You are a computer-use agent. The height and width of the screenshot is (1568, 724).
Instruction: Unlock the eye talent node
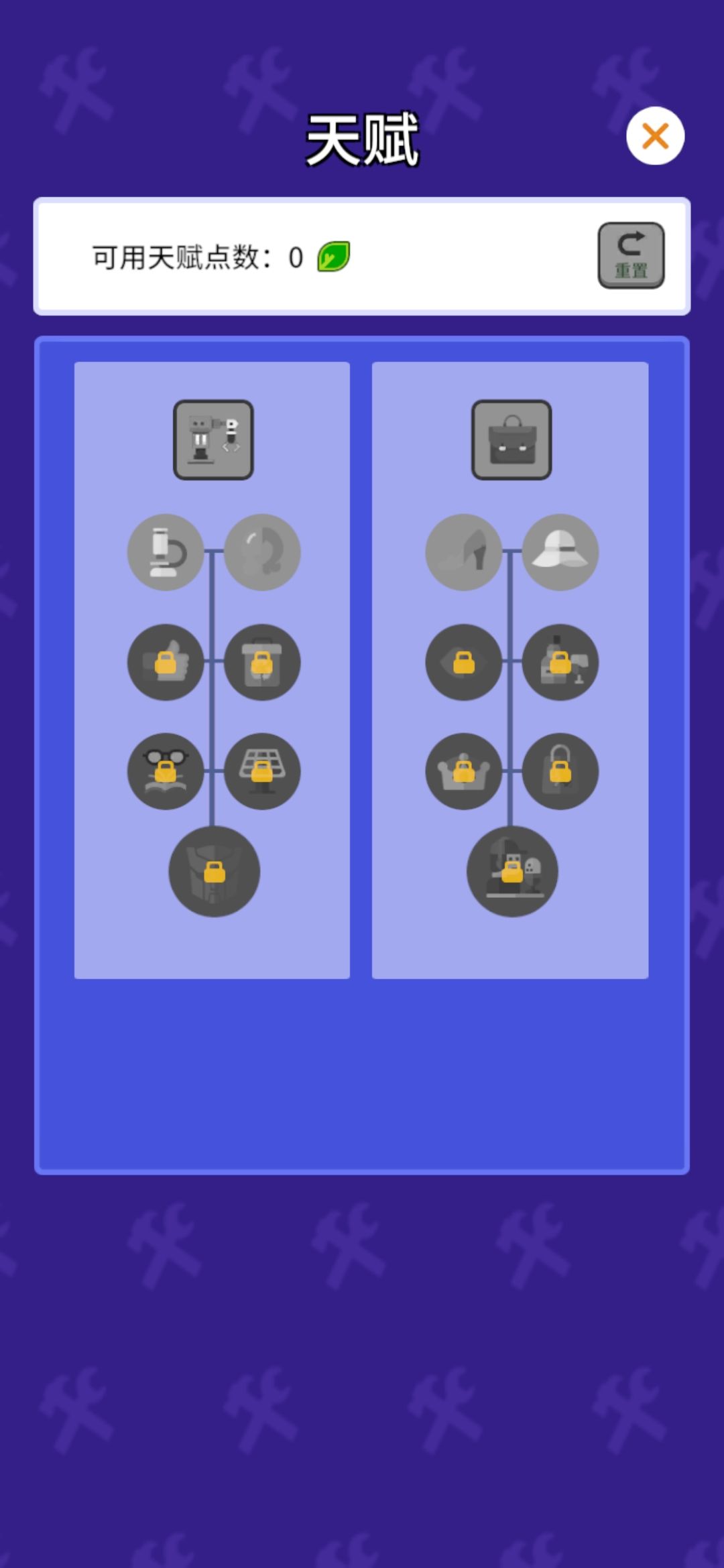coord(463,662)
